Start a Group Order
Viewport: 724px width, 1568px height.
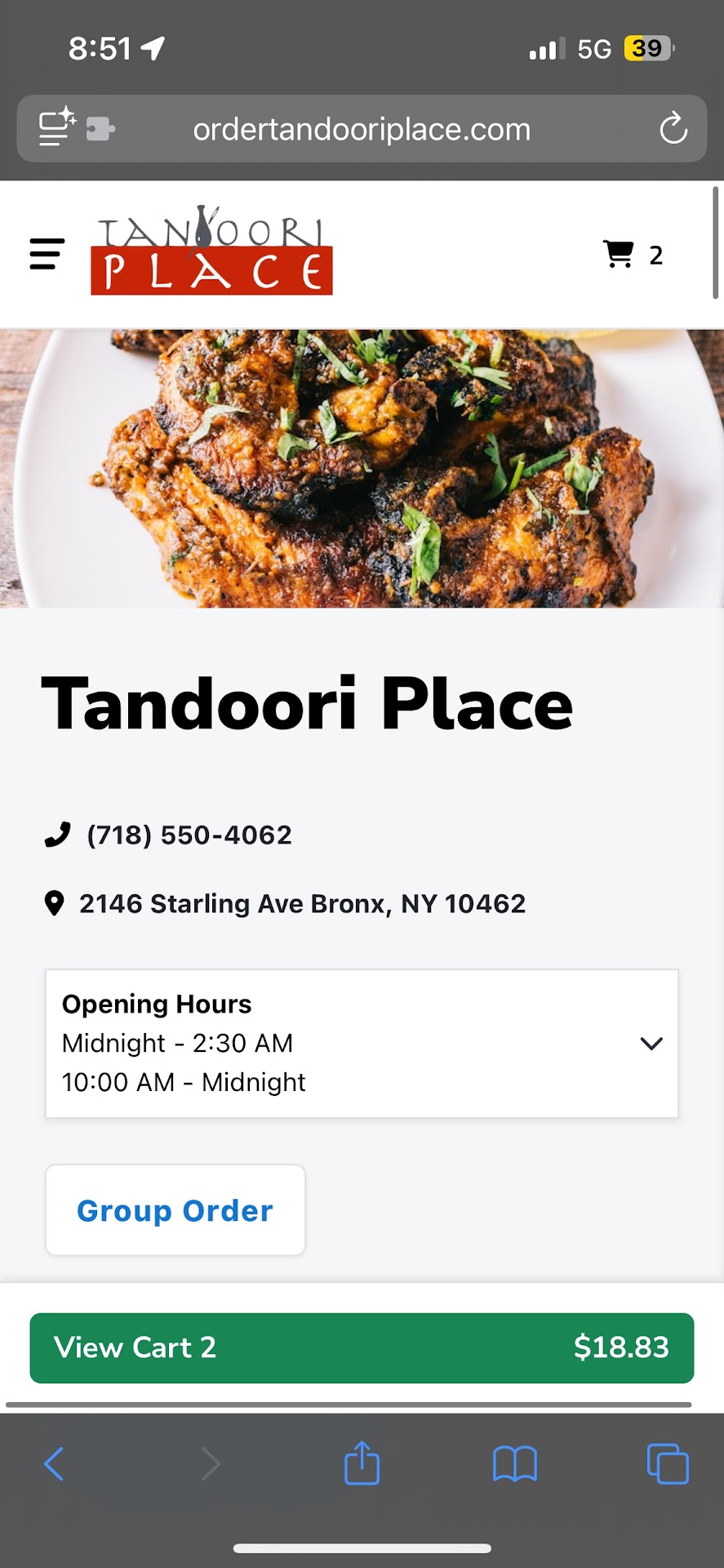[x=175, y=1209]
